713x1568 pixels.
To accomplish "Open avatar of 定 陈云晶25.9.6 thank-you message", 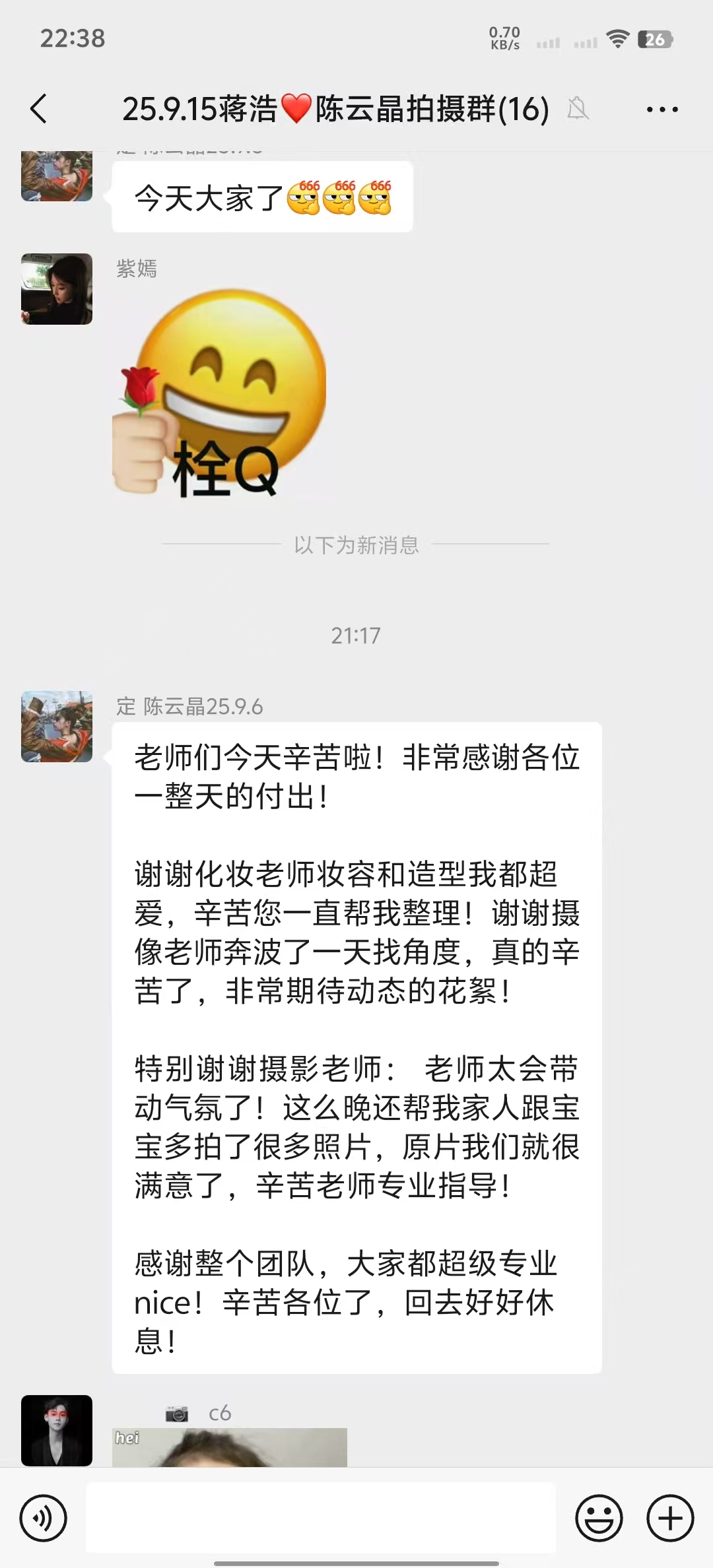I will tap(57, 727).
